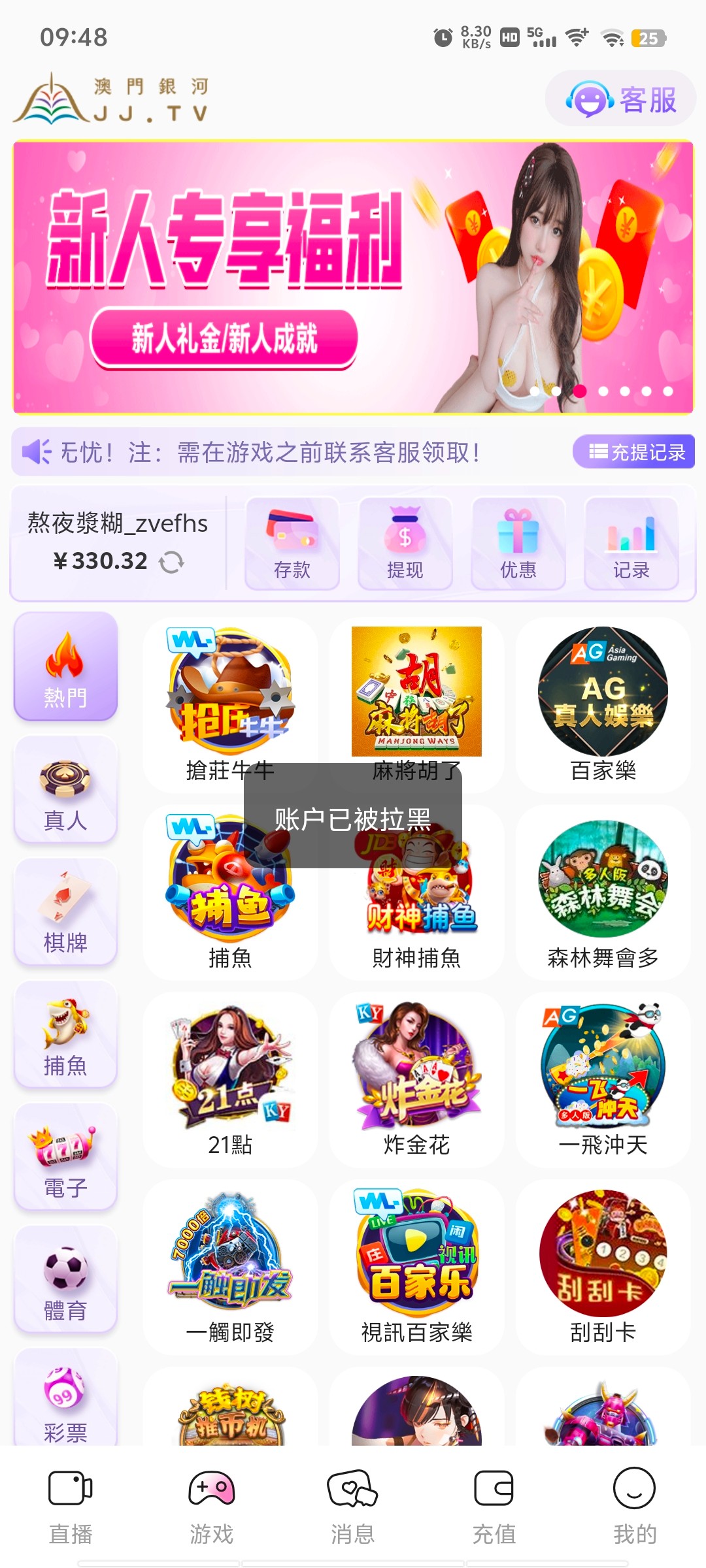Open 客服 customer service
Viewport: 706px width, 1568px height.
pyautogui.click(x=621, y=99)
